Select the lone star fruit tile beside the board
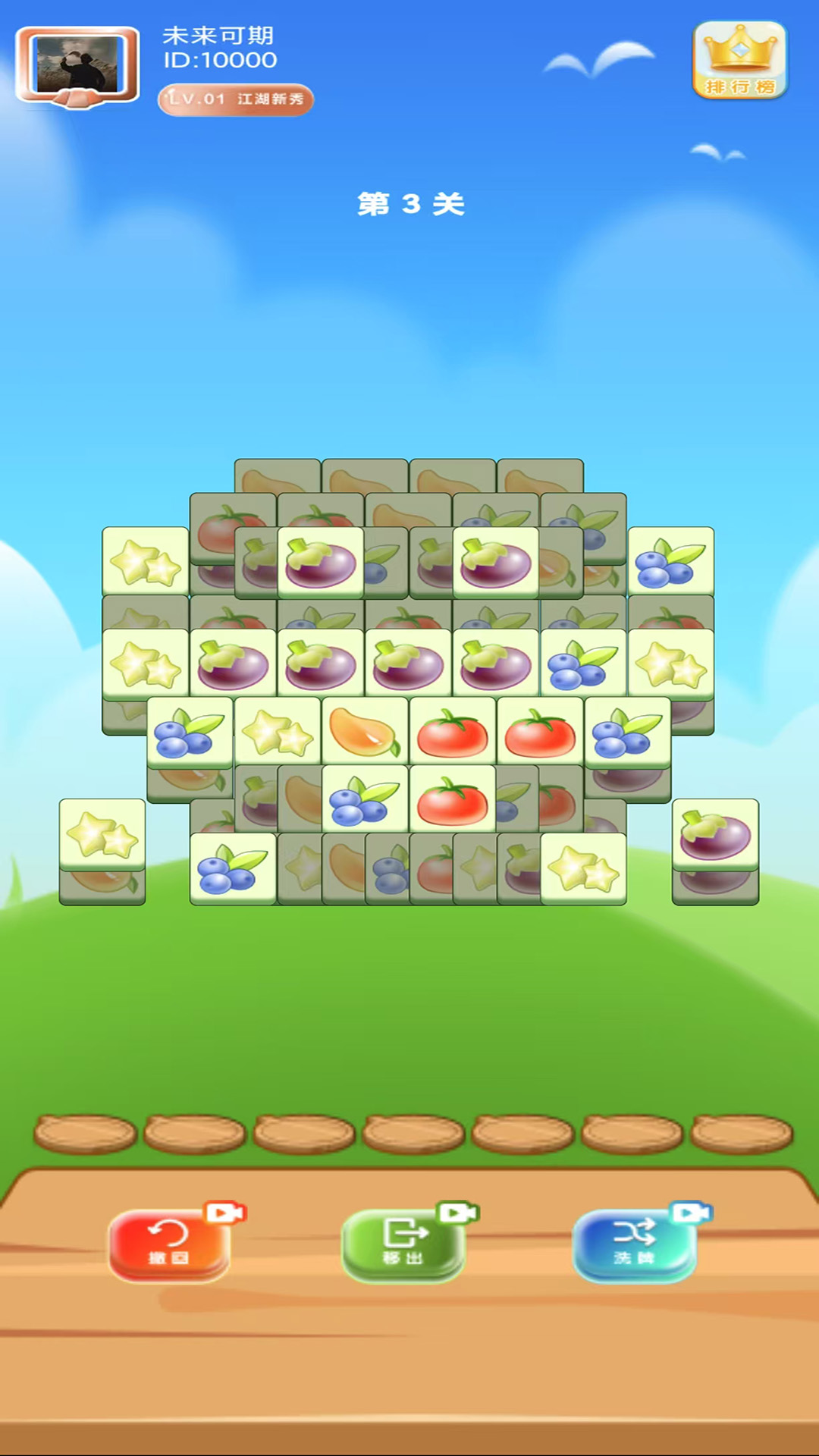819x1456 pixels. point(102,833)
